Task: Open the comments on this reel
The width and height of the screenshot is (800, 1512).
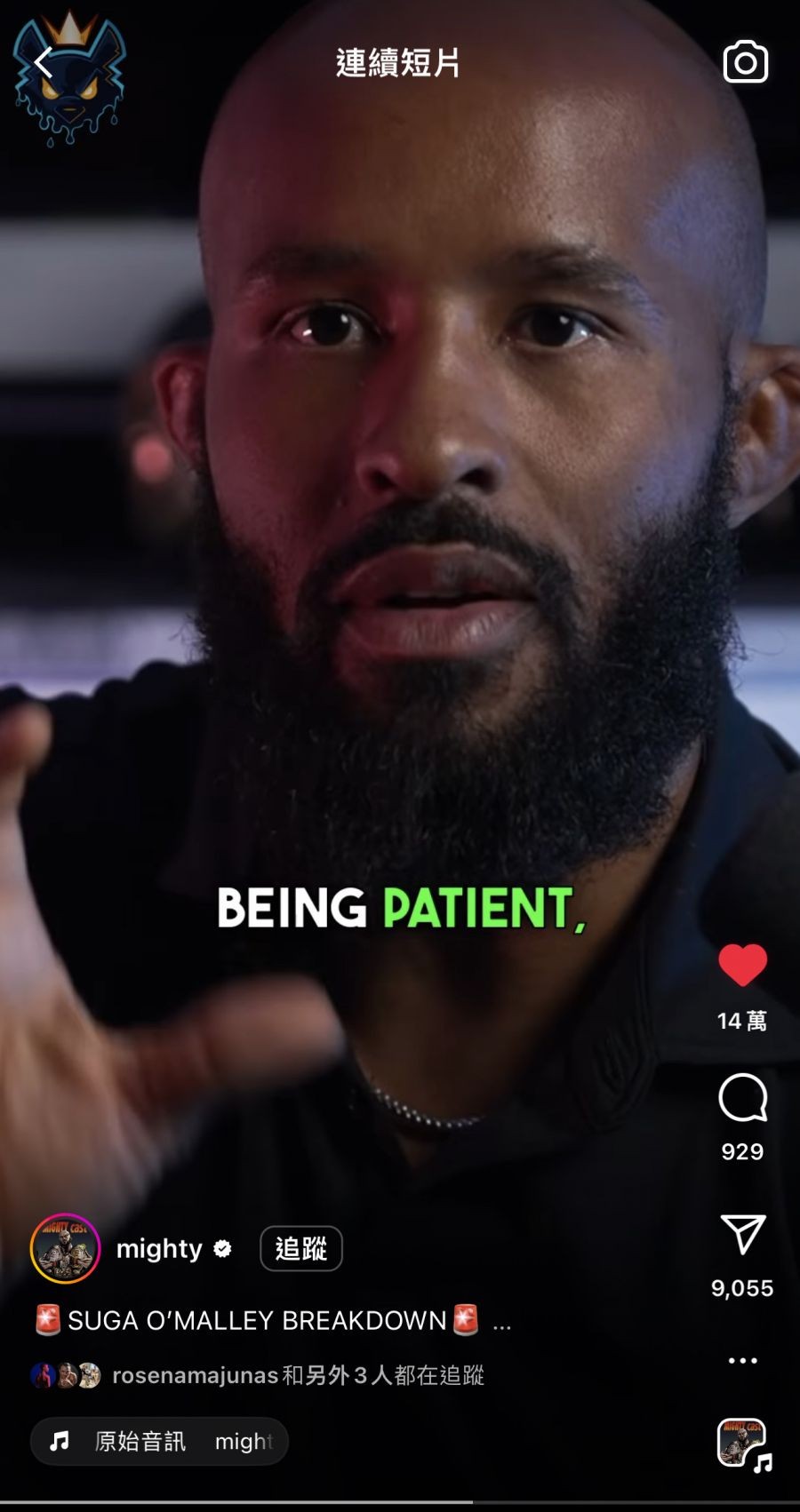Action: 742,1098
